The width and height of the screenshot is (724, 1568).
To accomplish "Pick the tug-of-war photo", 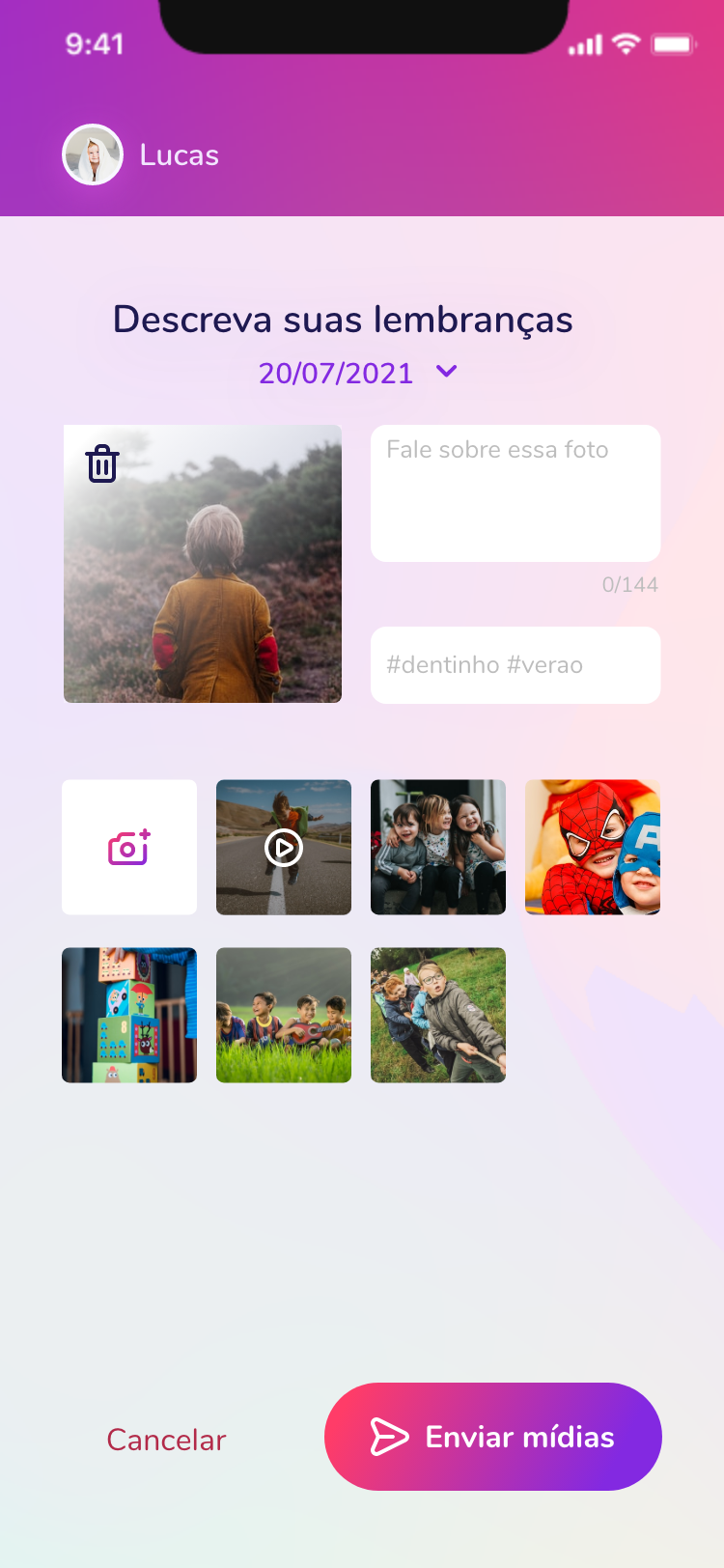I will pyautogui.click(x=438, y=1015).
